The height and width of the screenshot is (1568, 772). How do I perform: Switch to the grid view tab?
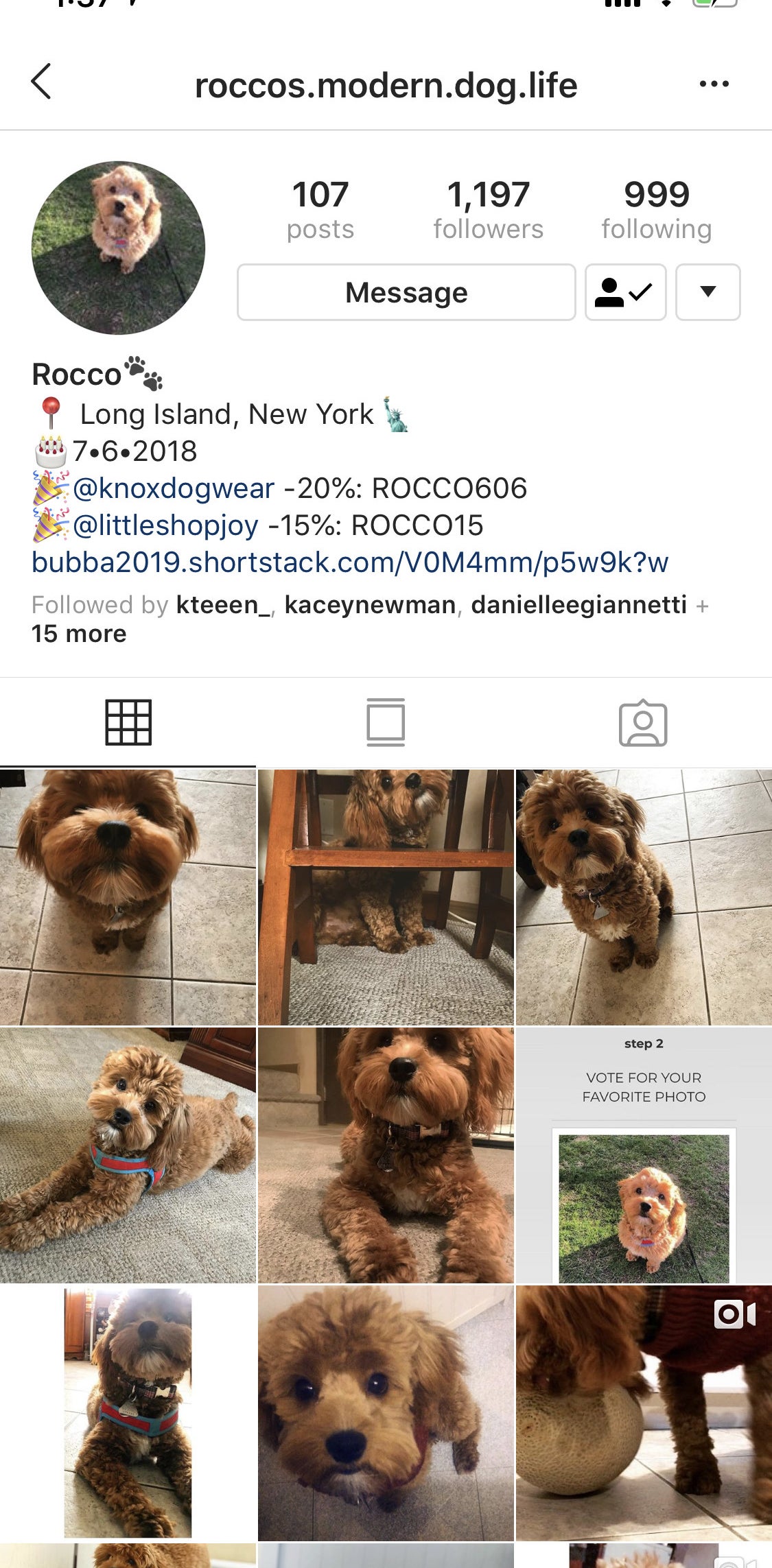(128, 722)
